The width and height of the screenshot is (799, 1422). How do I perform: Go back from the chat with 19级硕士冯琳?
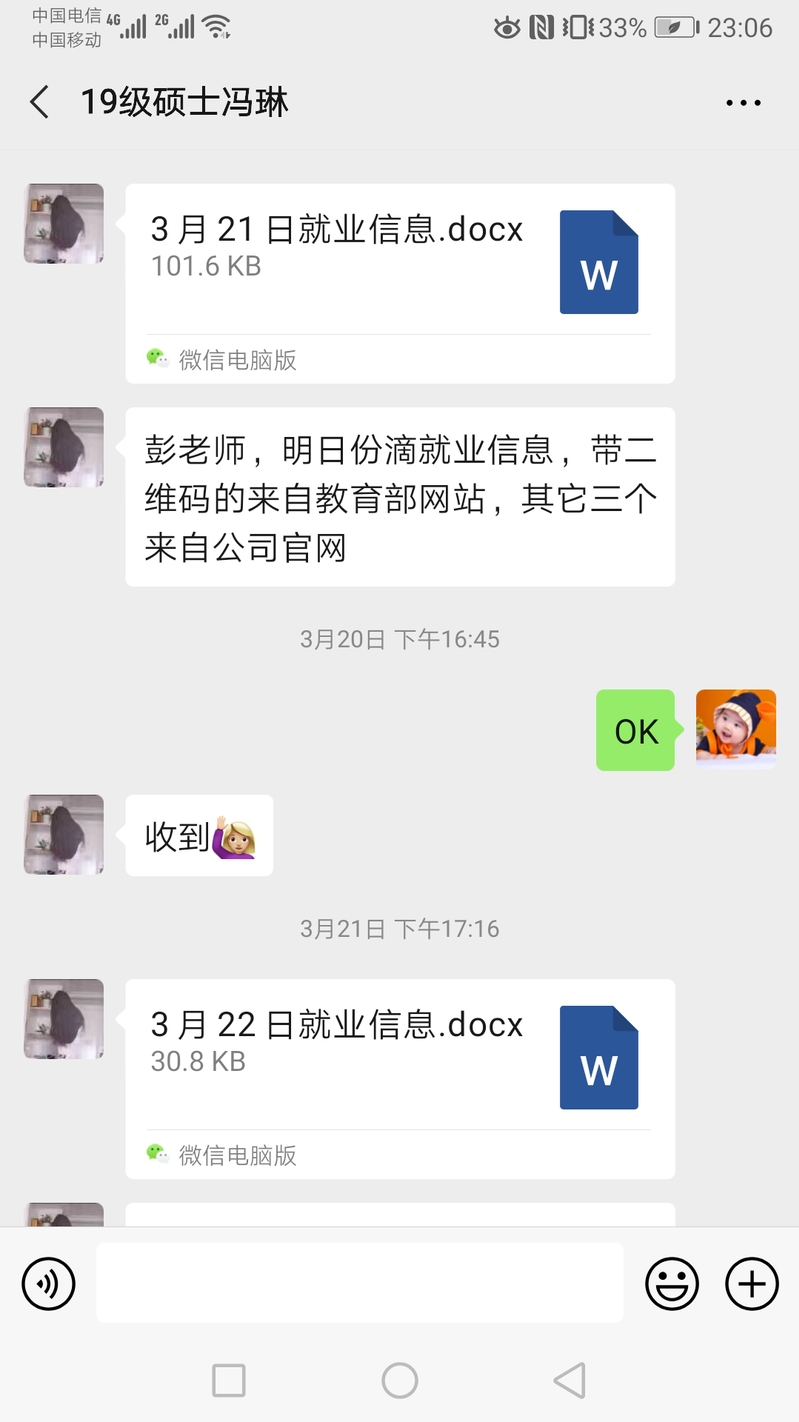coord(40,102)
